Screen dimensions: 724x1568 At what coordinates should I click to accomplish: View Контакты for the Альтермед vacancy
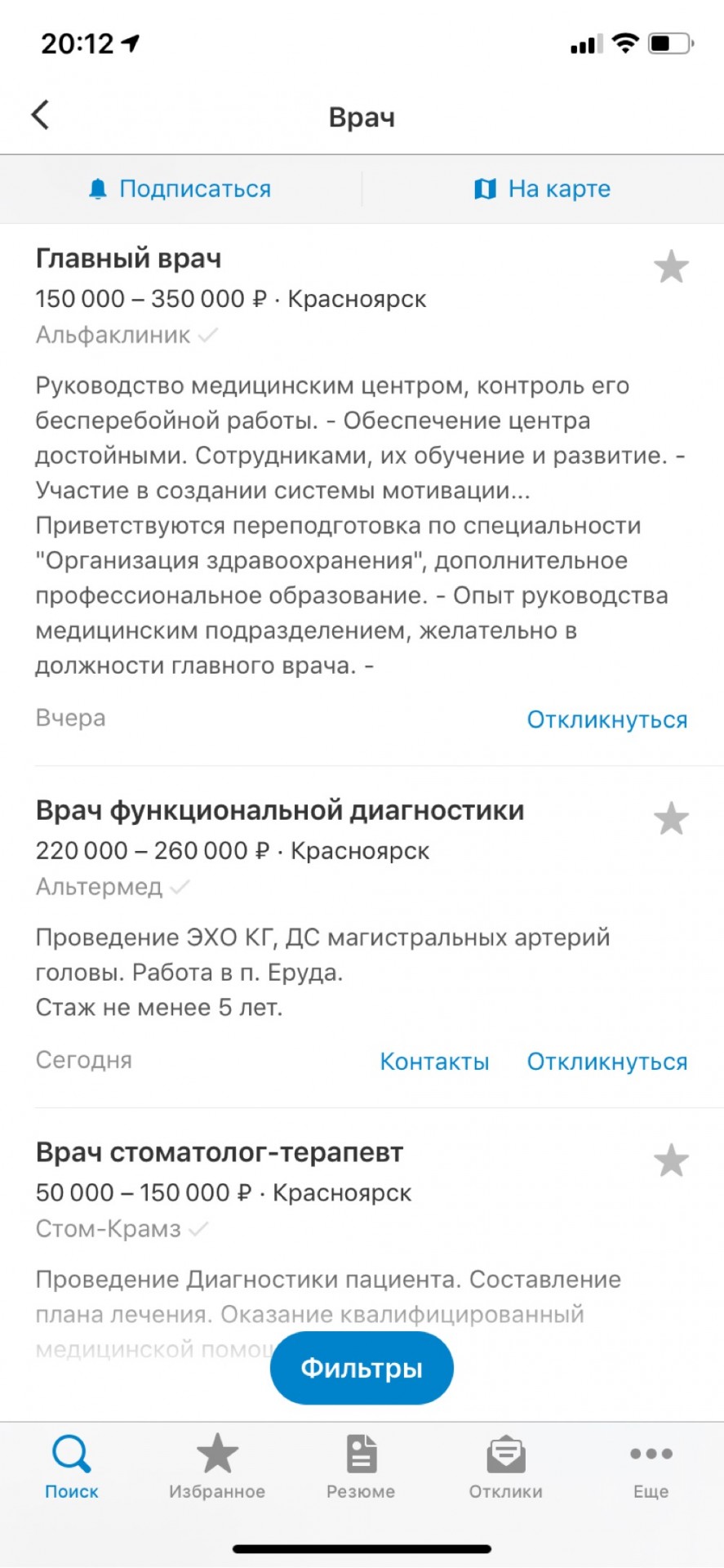point(434,1061)
